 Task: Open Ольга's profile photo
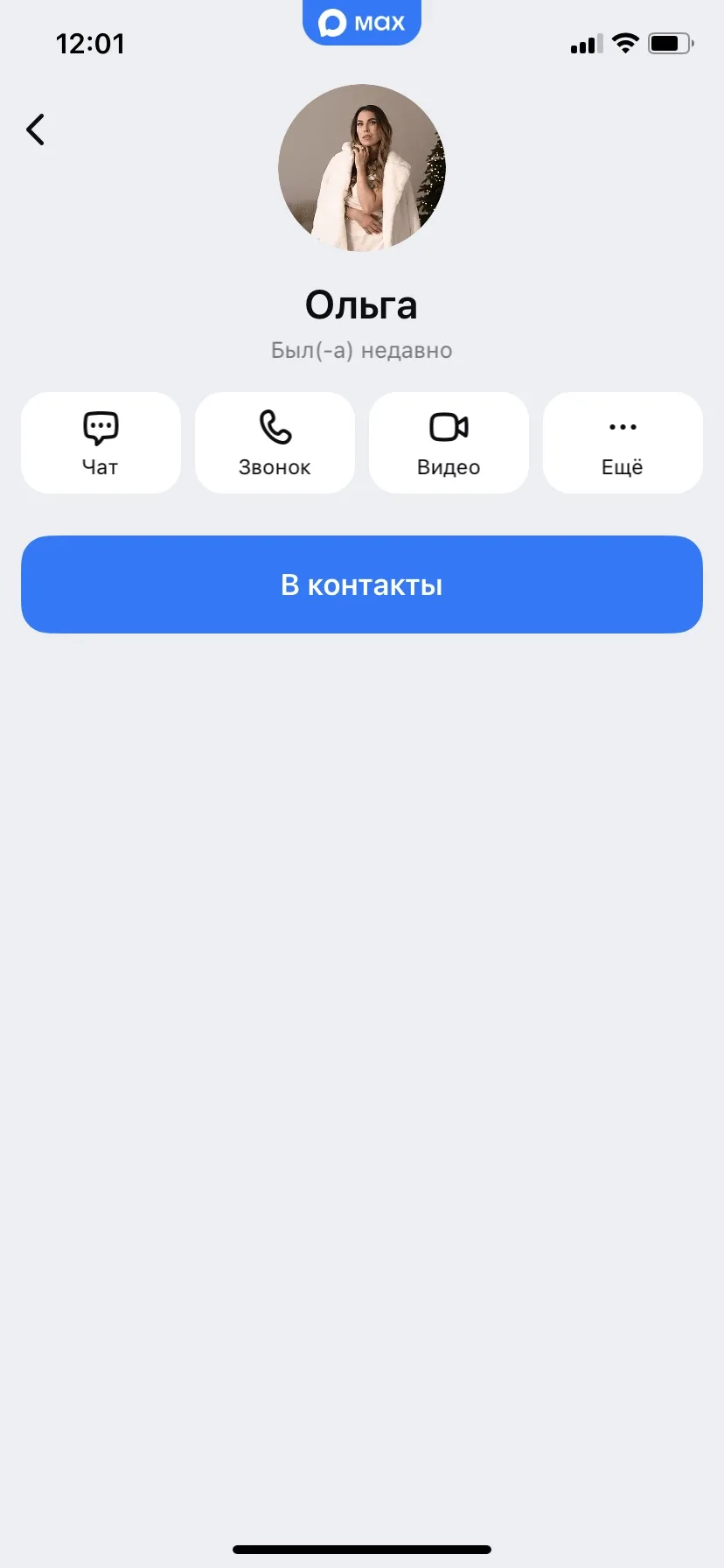362,168
